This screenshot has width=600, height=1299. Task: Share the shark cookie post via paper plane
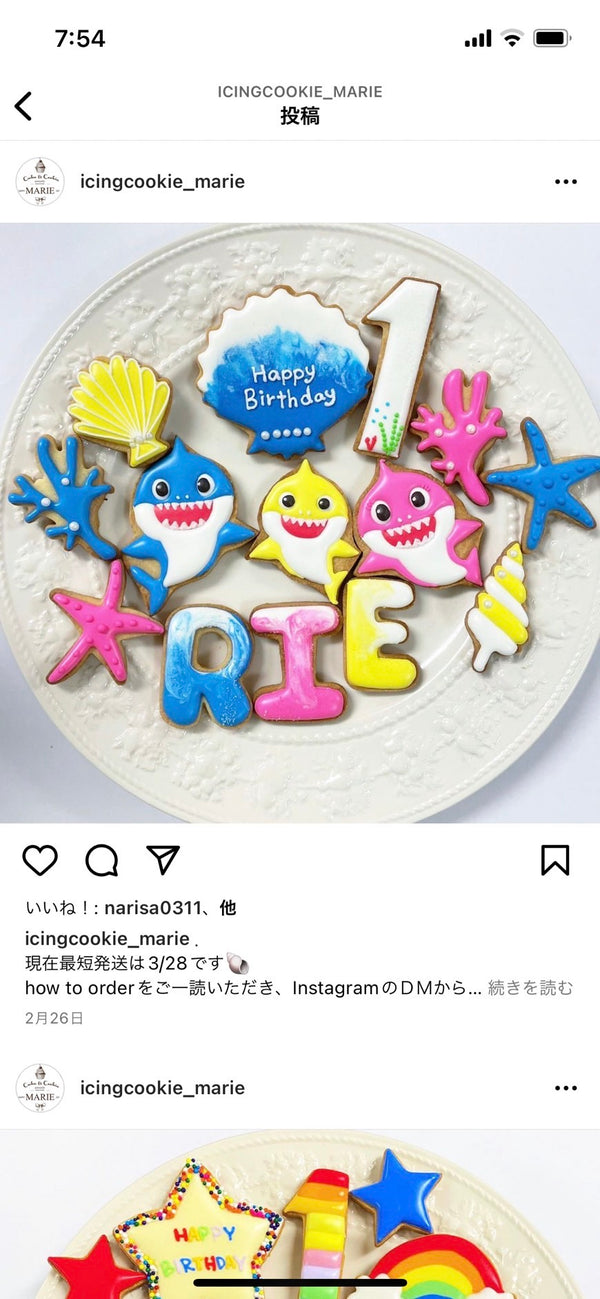pos(162,860)
